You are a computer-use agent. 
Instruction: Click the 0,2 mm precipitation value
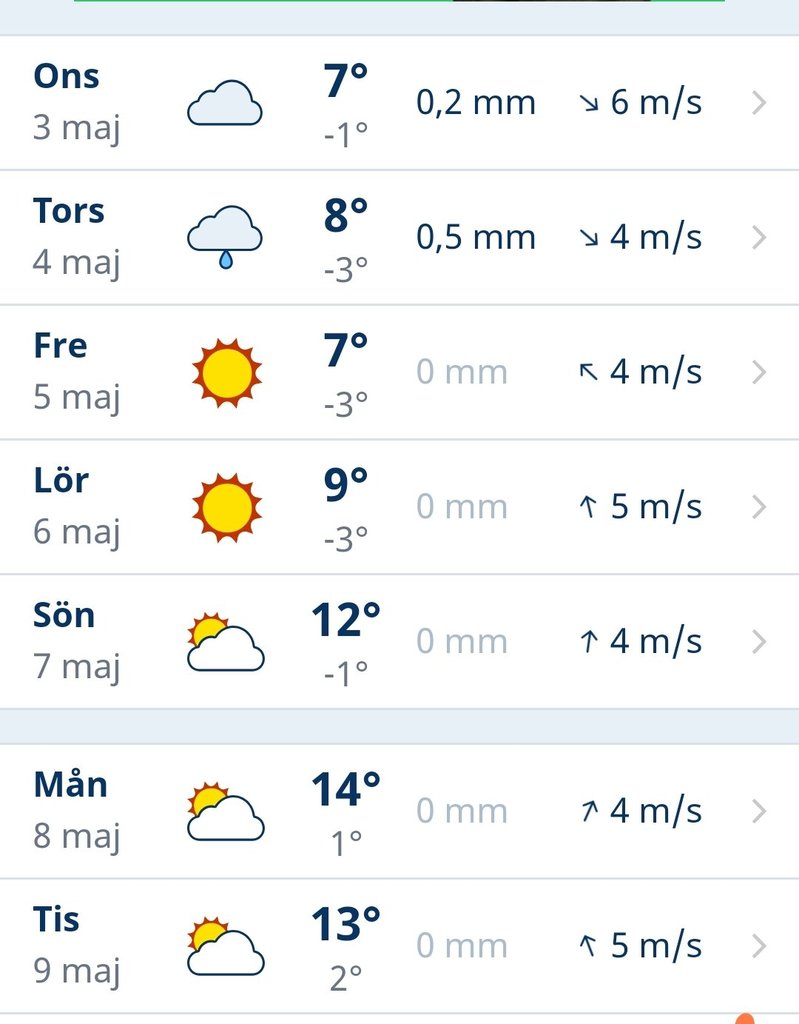[477, 101]
